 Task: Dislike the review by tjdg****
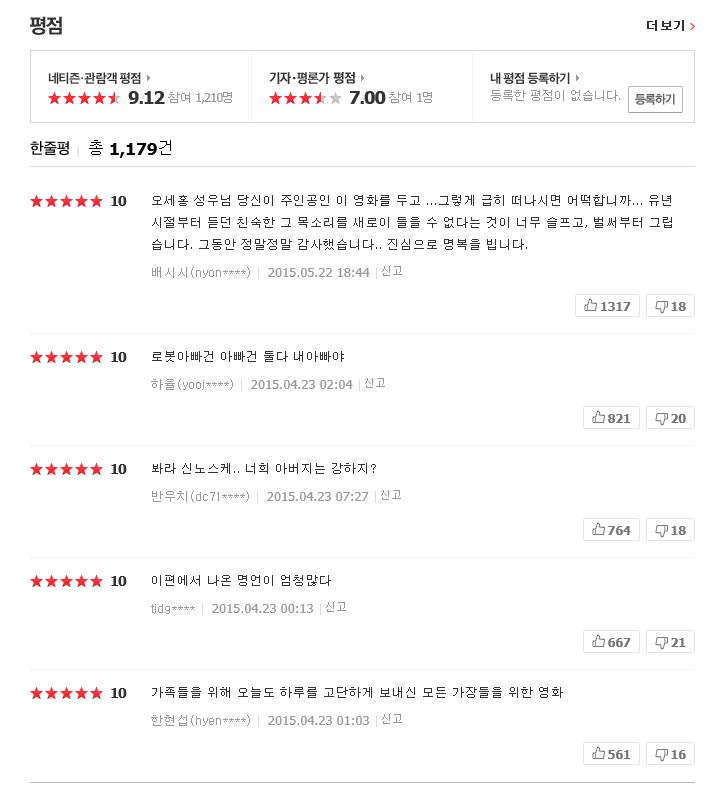[x=670, y=642]
